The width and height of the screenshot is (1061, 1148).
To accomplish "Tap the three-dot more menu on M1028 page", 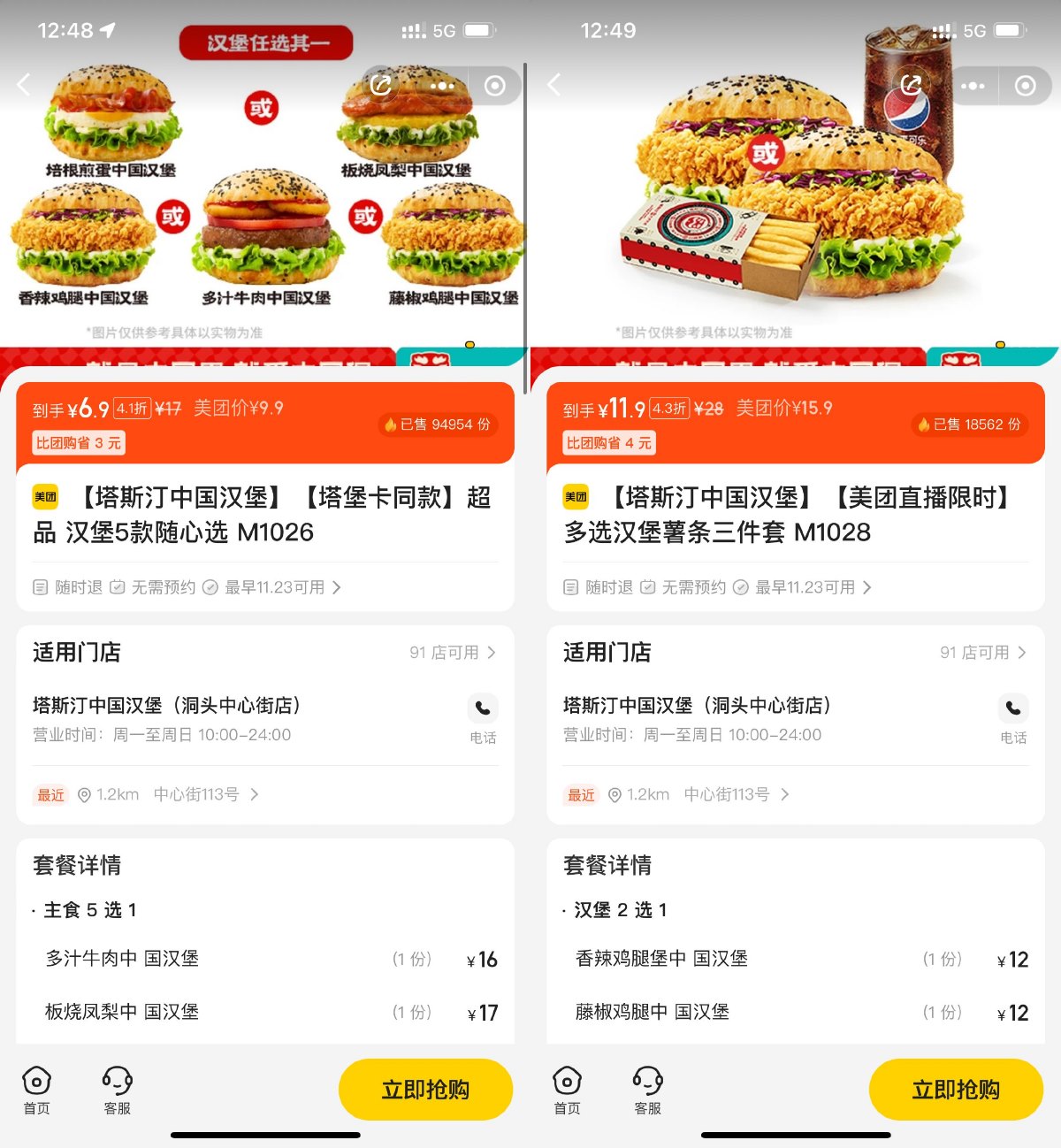I will coord(973,85).
